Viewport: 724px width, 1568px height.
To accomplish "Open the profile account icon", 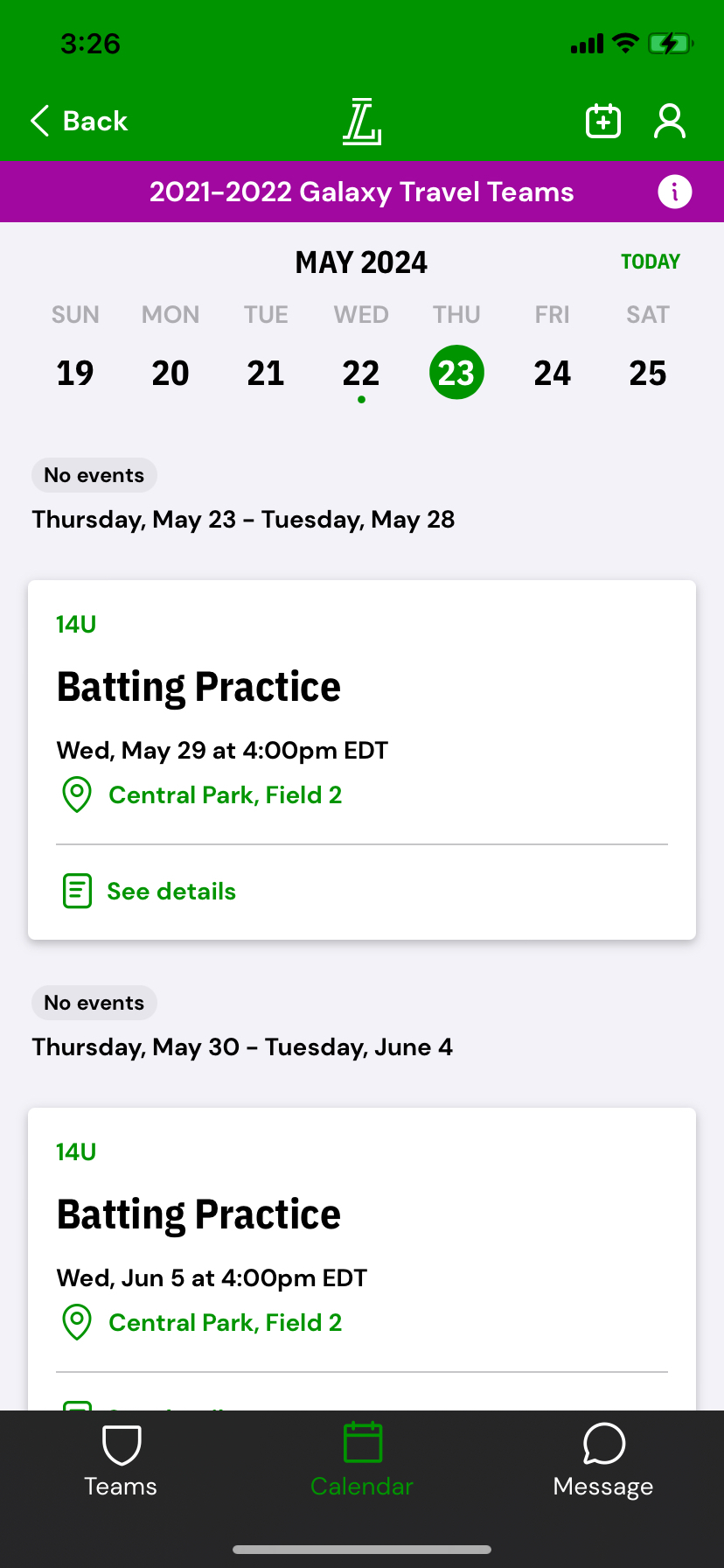I will [x=670, y=122].
